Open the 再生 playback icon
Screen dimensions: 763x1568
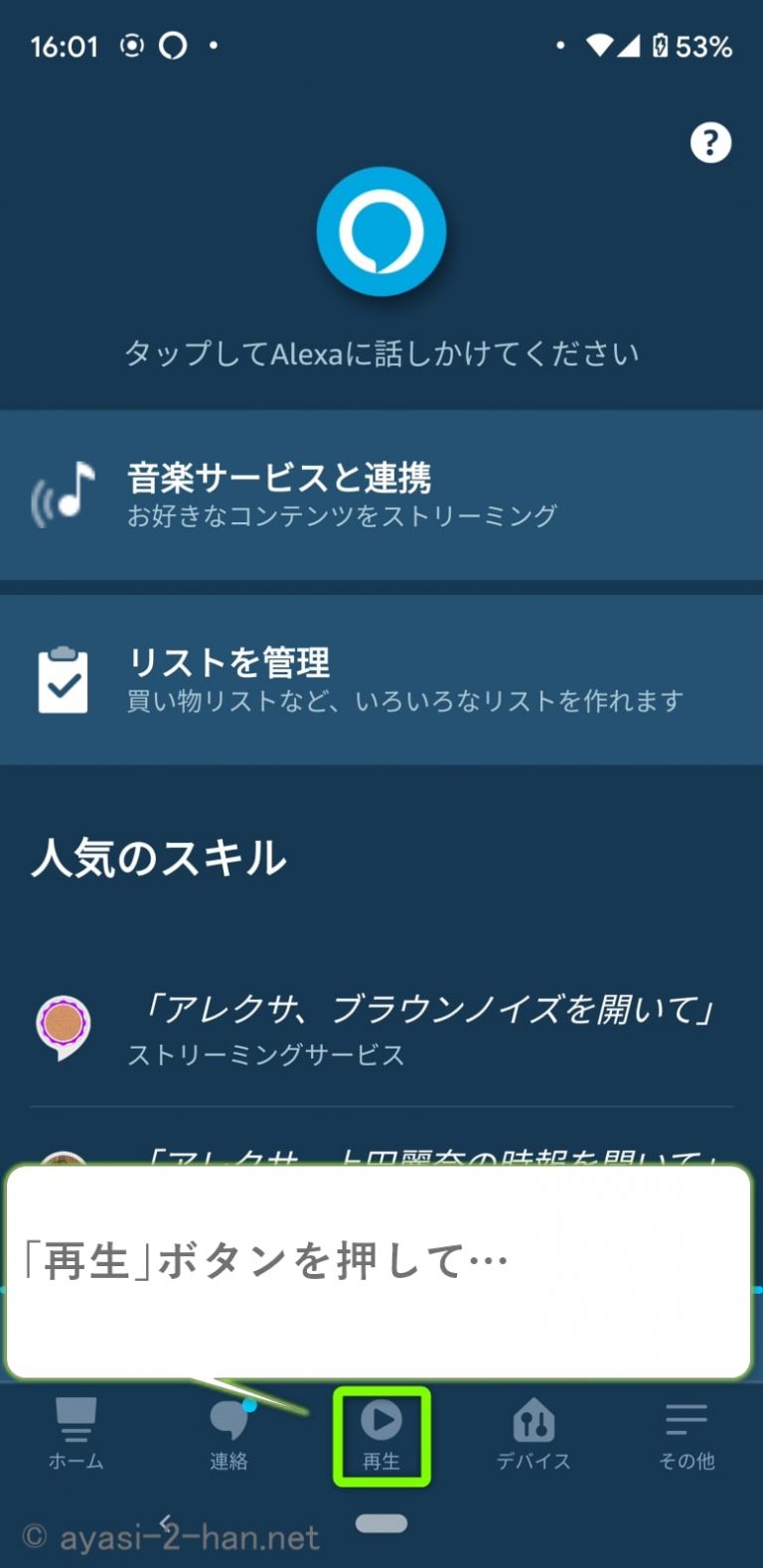click(x=381, y=1418)
